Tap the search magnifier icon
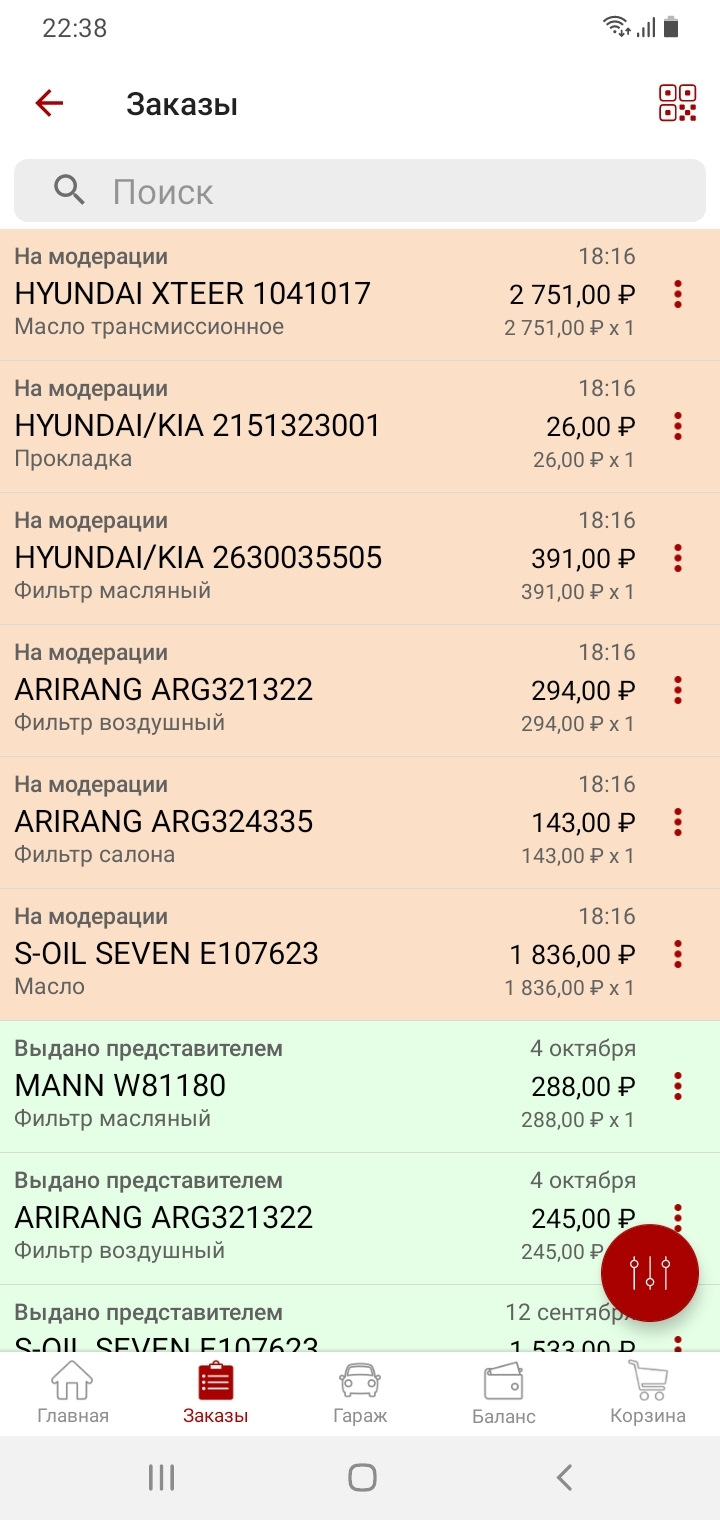This screenshot has width=720, height=1520. point(67,190)
